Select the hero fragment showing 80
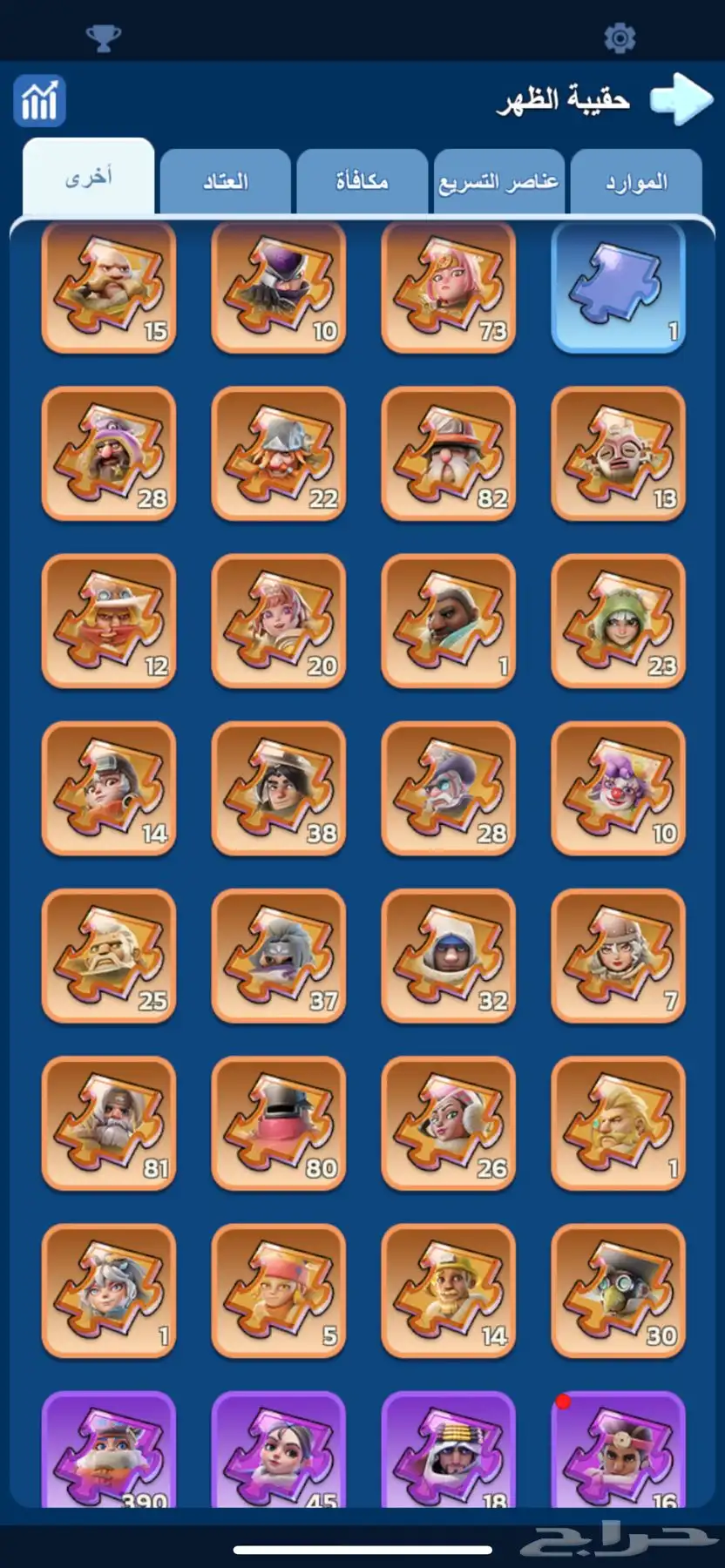The width and height of the screenshot is (725, 1568). point(278,1123)
